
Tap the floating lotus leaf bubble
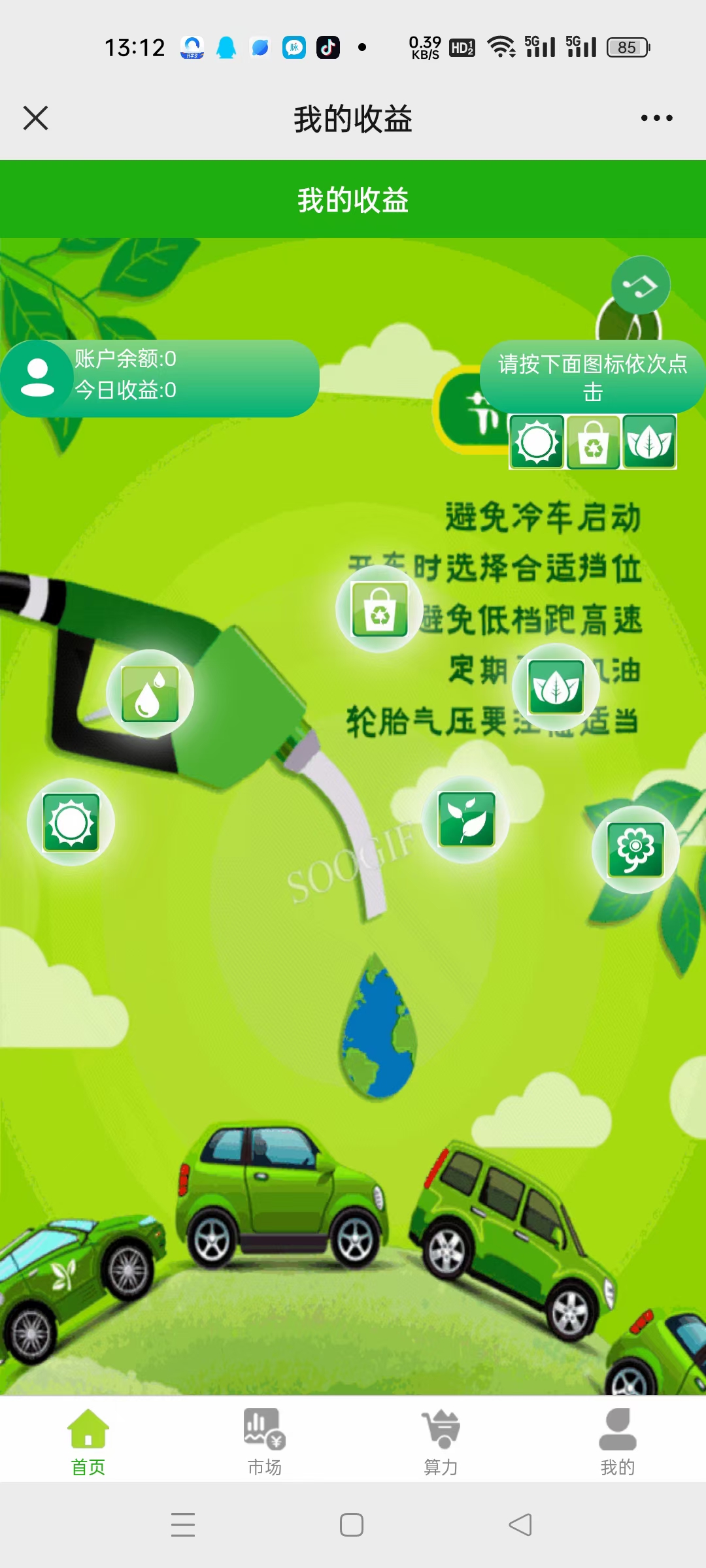(x=556, y=687)
